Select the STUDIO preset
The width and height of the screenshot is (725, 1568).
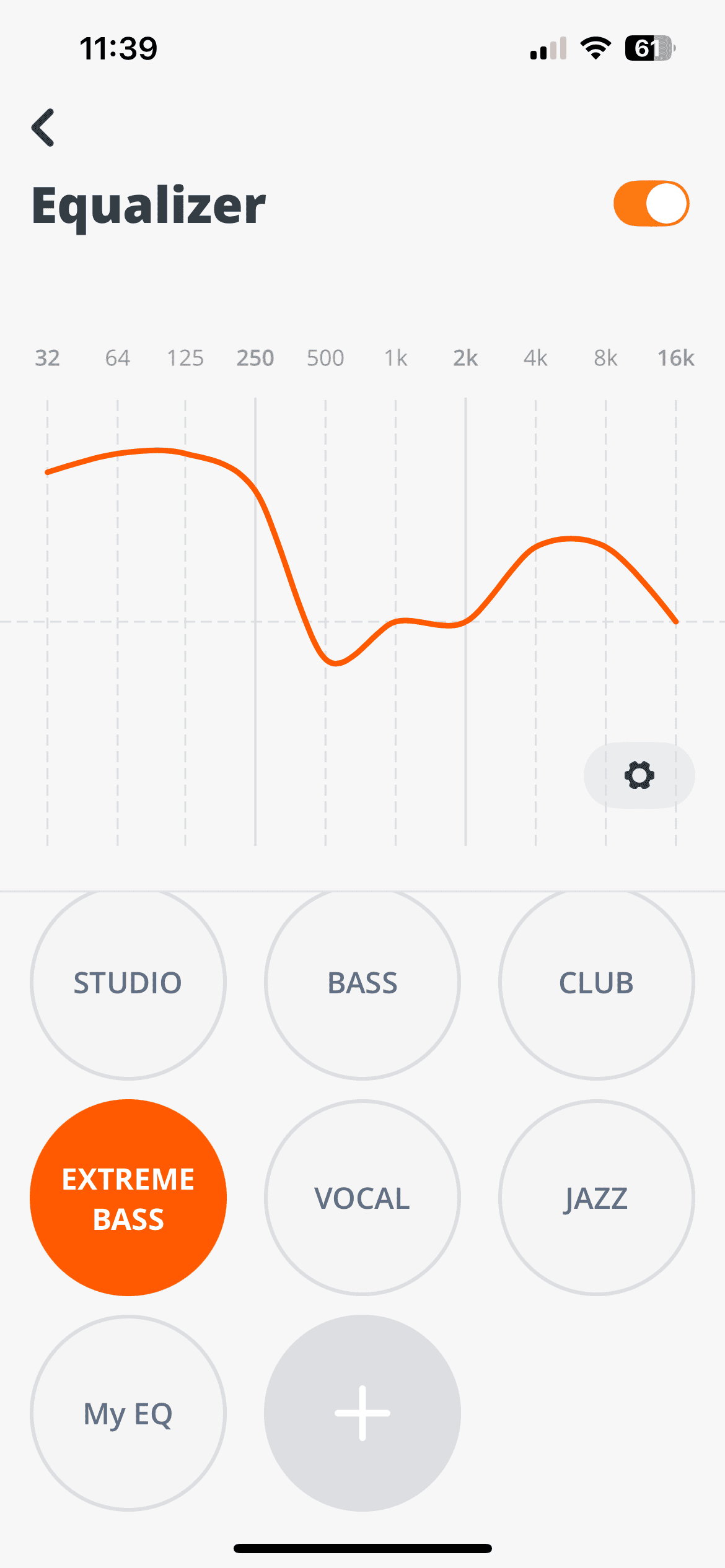[128, 983]
